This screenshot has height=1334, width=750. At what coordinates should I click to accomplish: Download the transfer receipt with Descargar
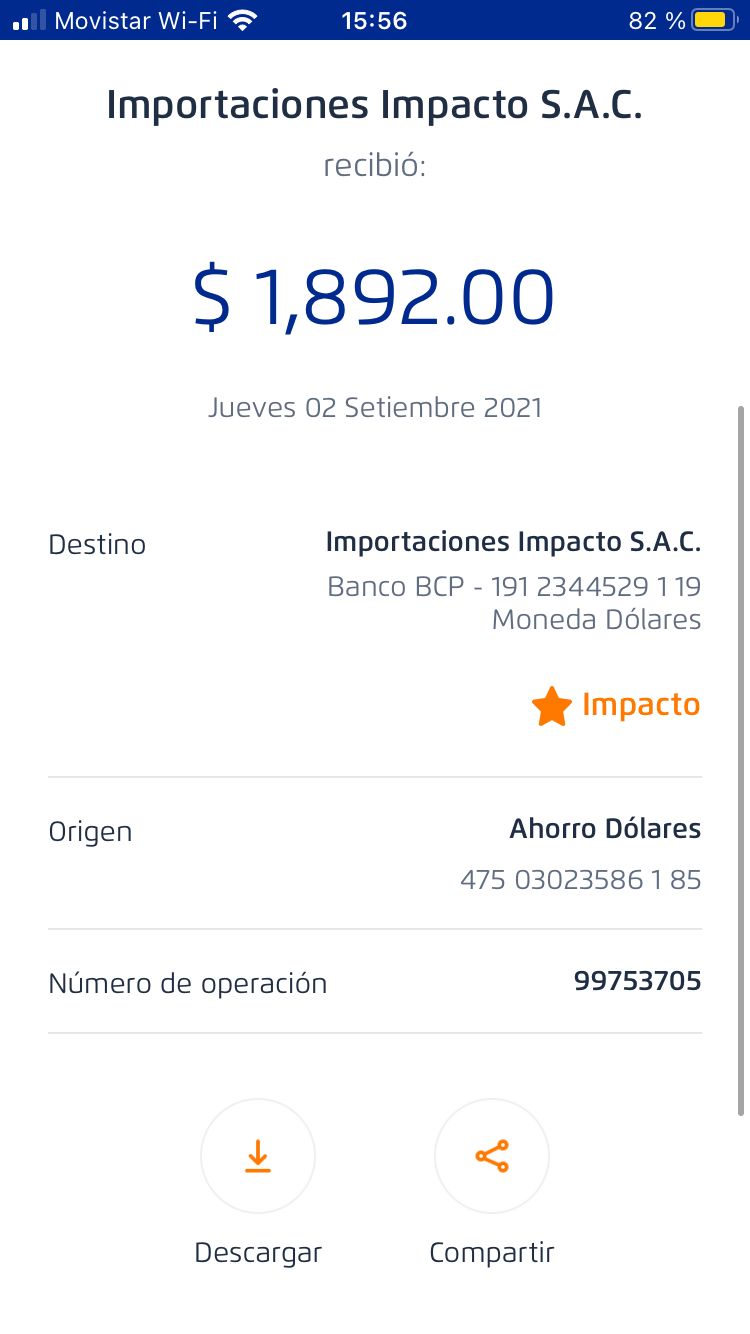[258, 1156]
